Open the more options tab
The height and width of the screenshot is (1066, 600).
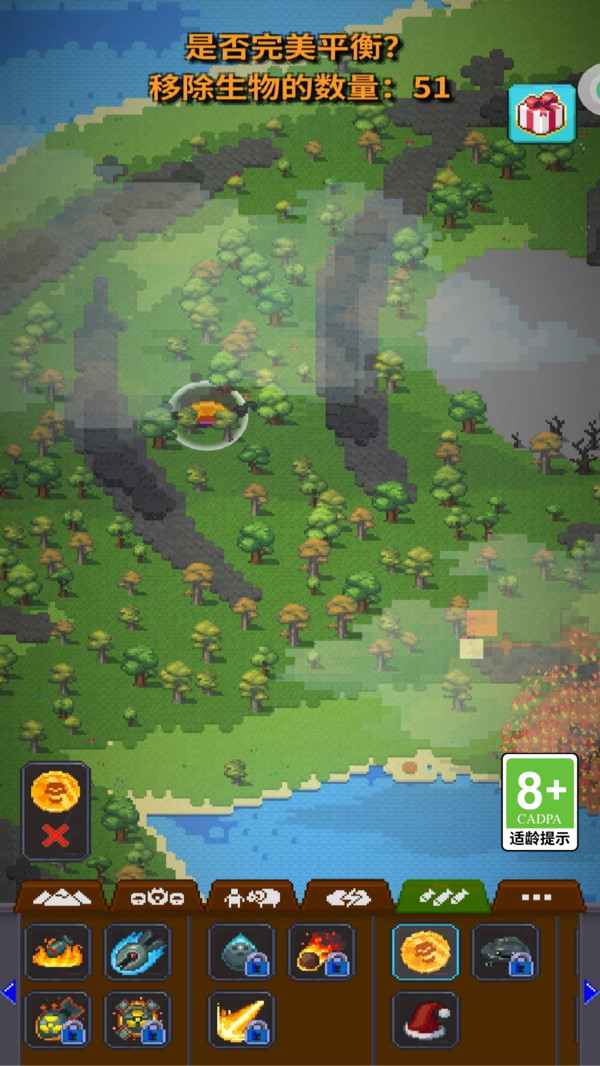tap(536, 897)
